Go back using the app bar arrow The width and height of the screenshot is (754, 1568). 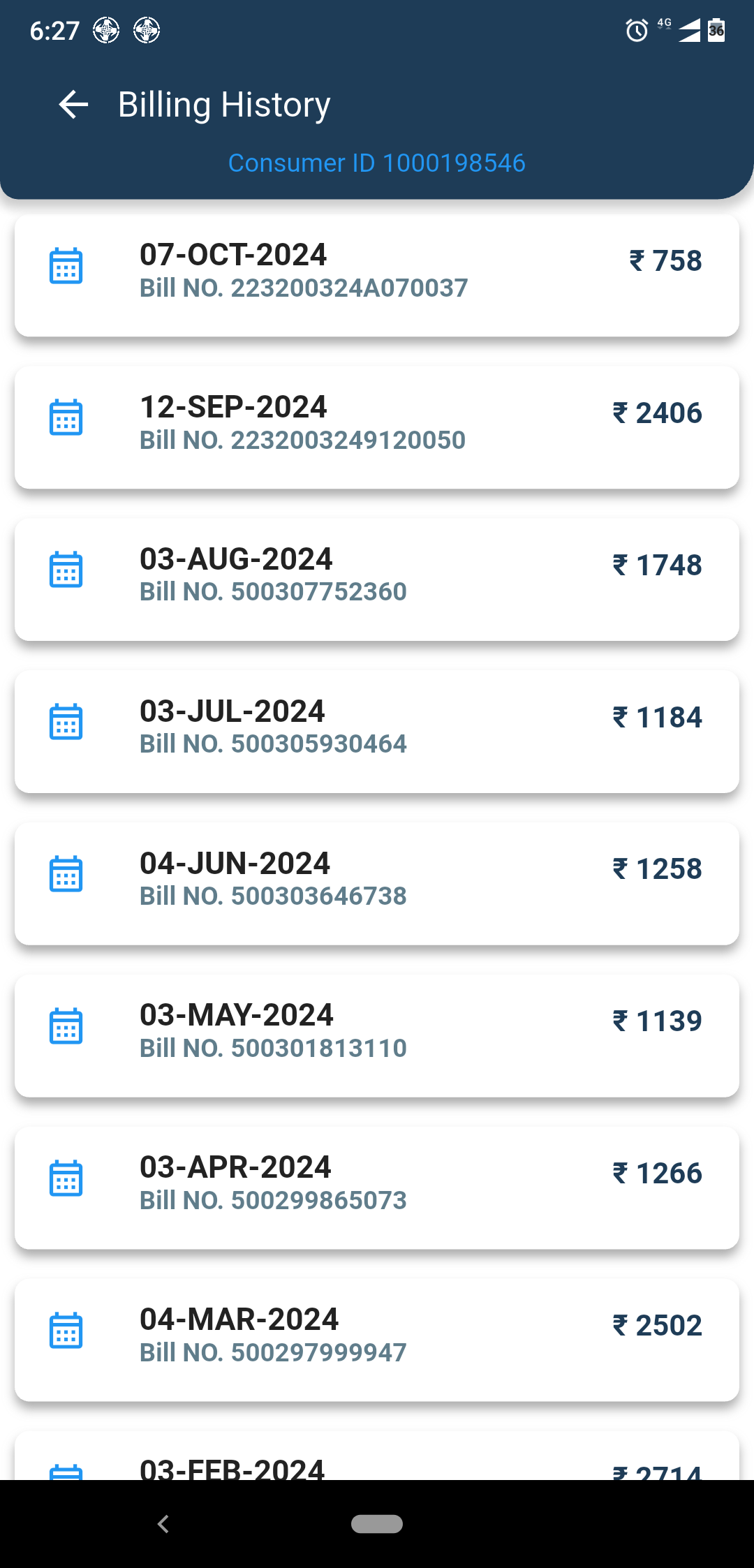tap(73, 105)
